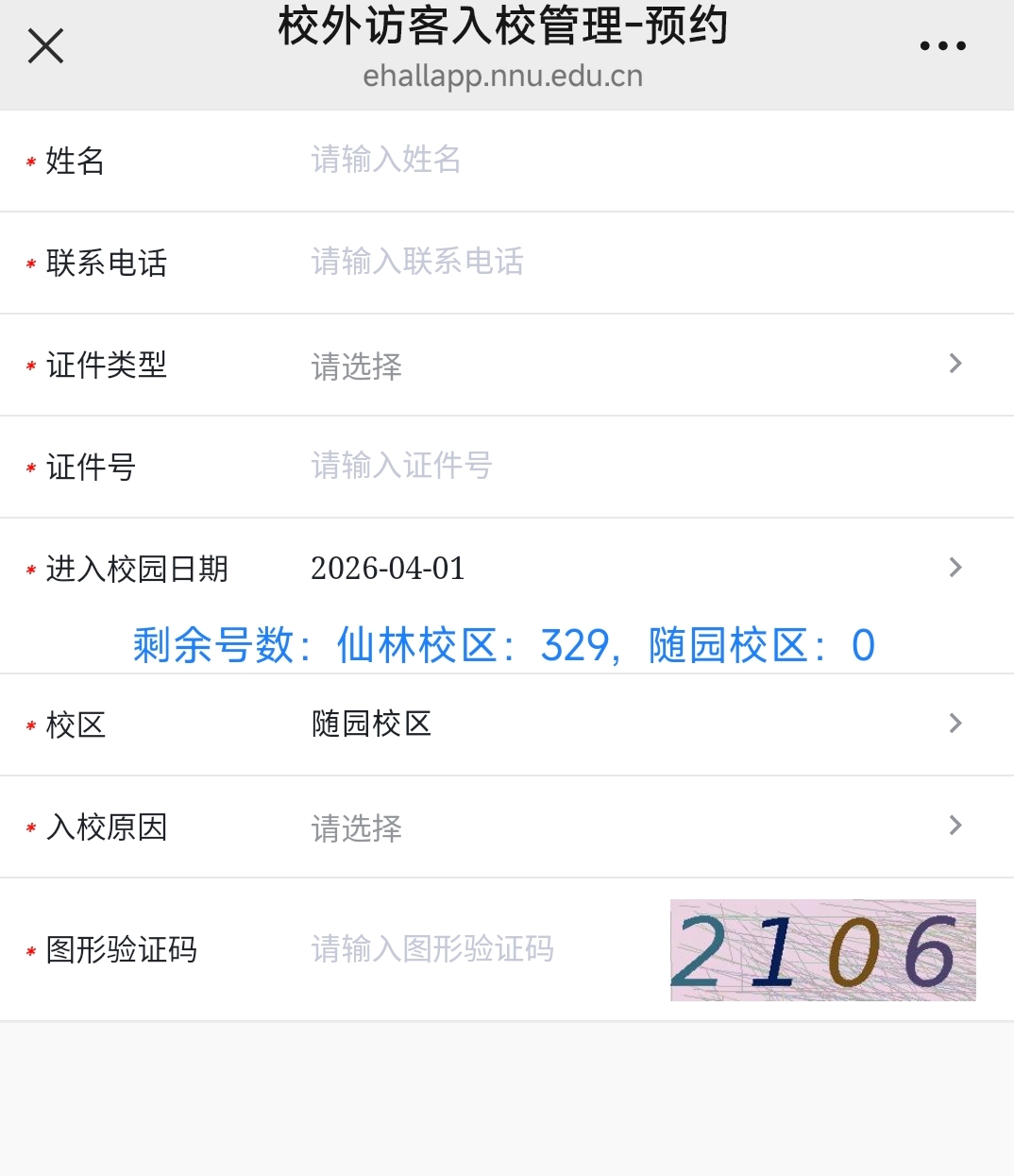Enter the 证件号 ID number field
This screenshot has height=1176, width=1014.
click(x=566, y=467)
